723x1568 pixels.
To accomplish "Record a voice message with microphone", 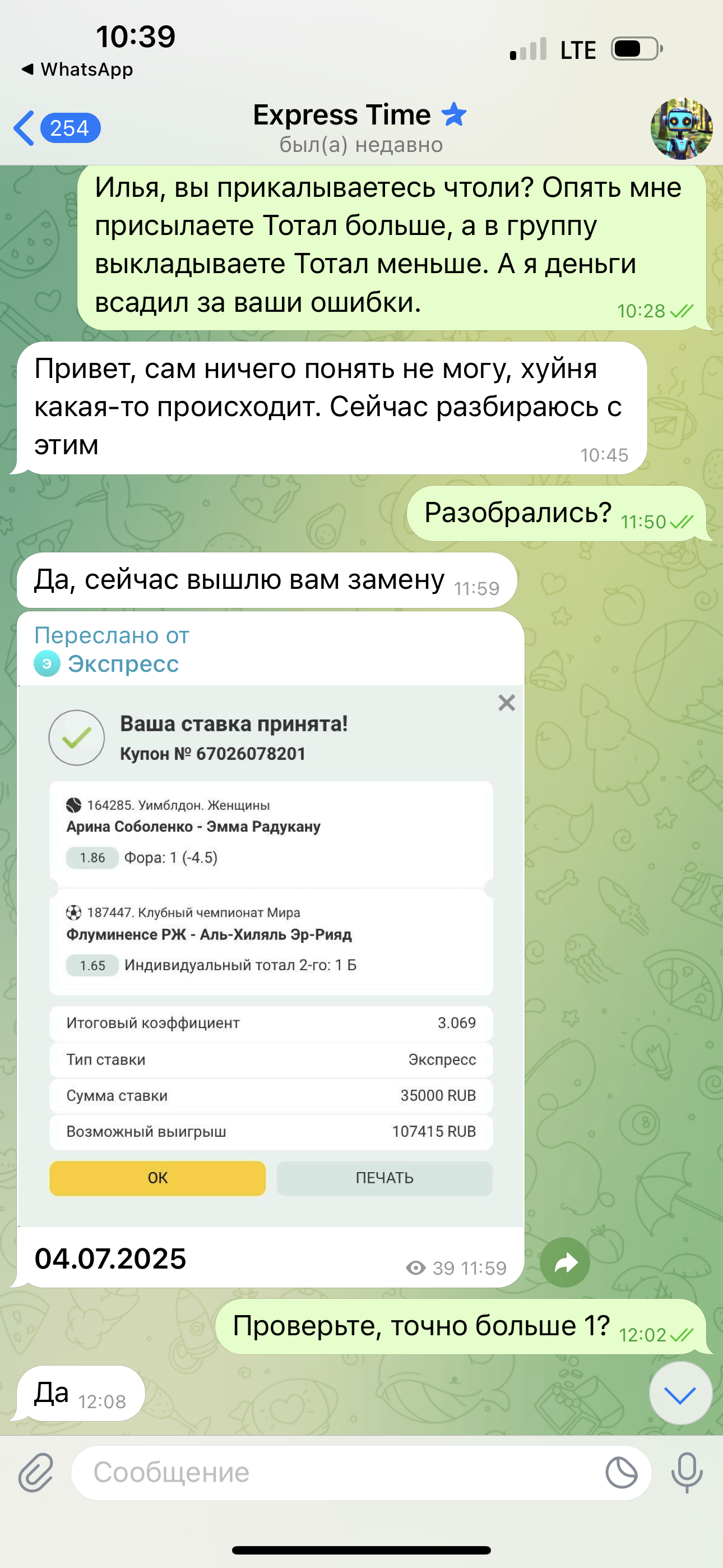I will 687,1473.
